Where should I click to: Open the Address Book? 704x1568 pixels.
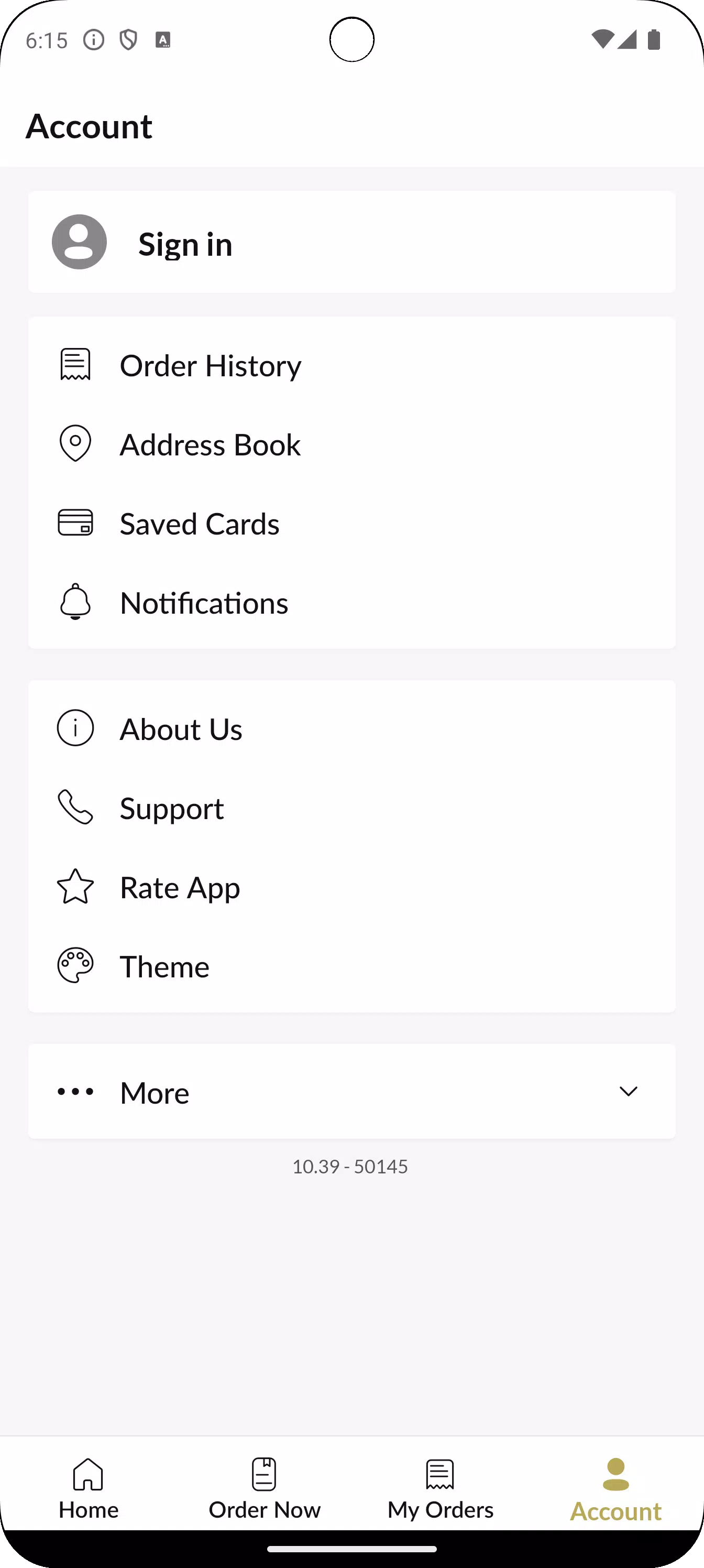(x=351, y=444)
